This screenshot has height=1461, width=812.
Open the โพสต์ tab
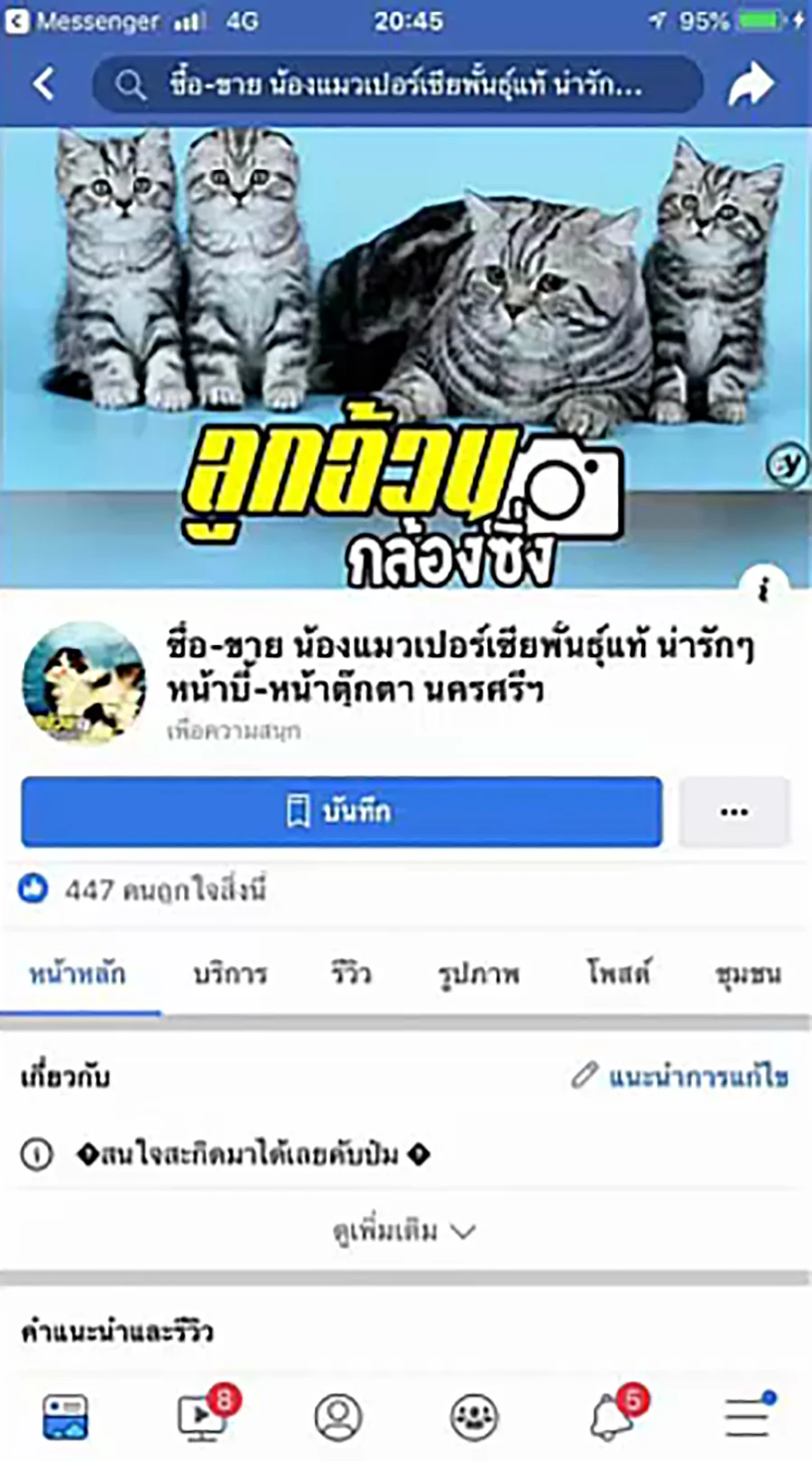[x=618, y=974]
